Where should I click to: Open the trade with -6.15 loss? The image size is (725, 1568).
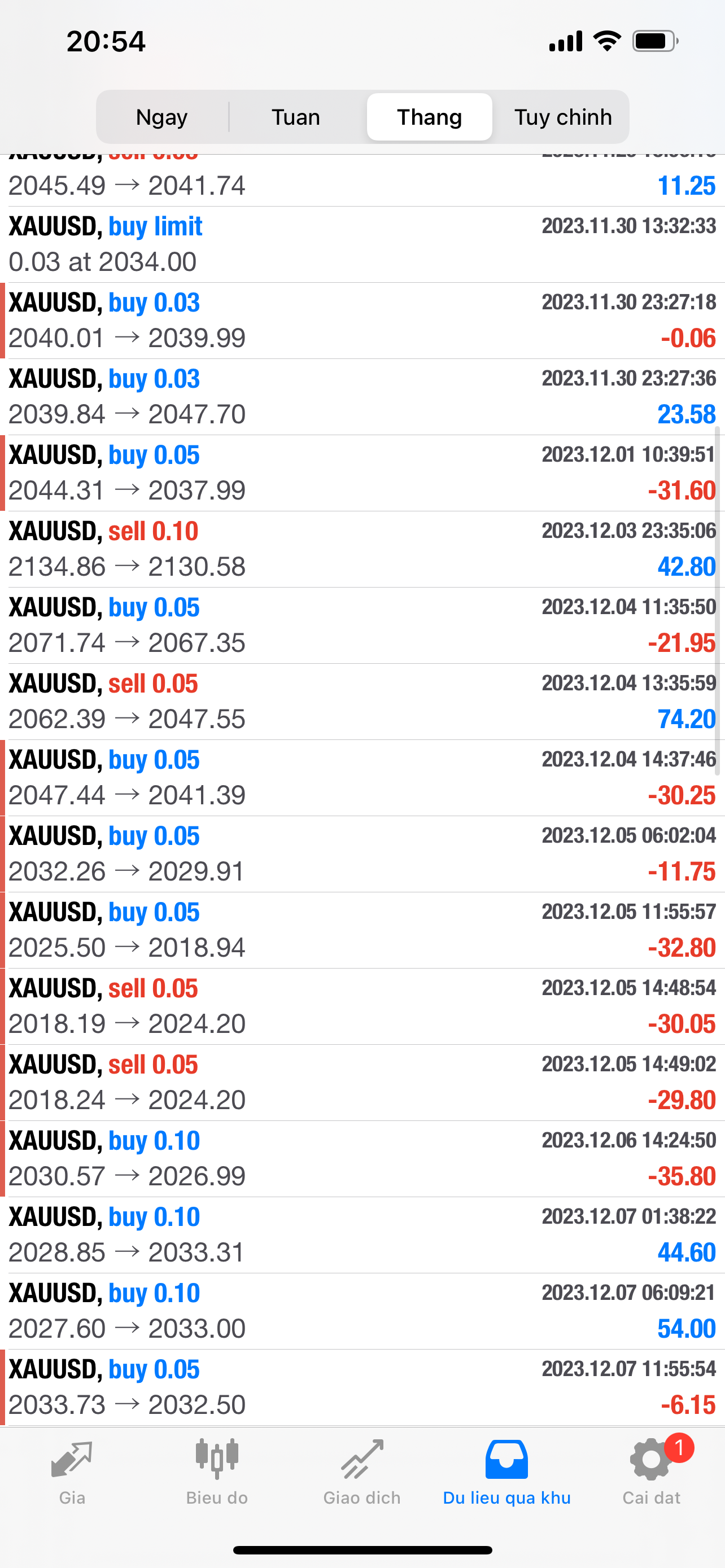[x=362, y=1387]
